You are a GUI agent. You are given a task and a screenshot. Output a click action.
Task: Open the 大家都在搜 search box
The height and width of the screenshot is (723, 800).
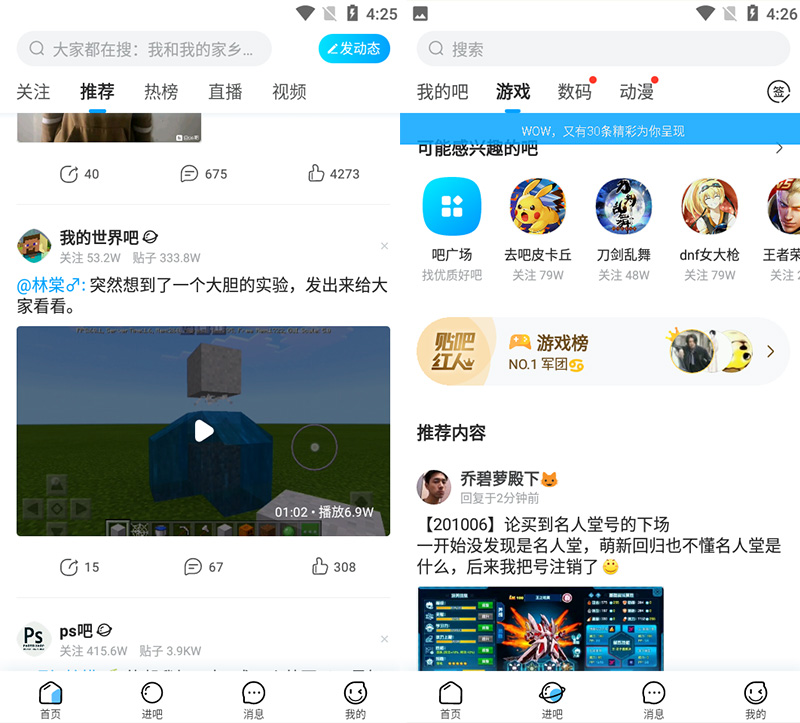tap(144, 48)
